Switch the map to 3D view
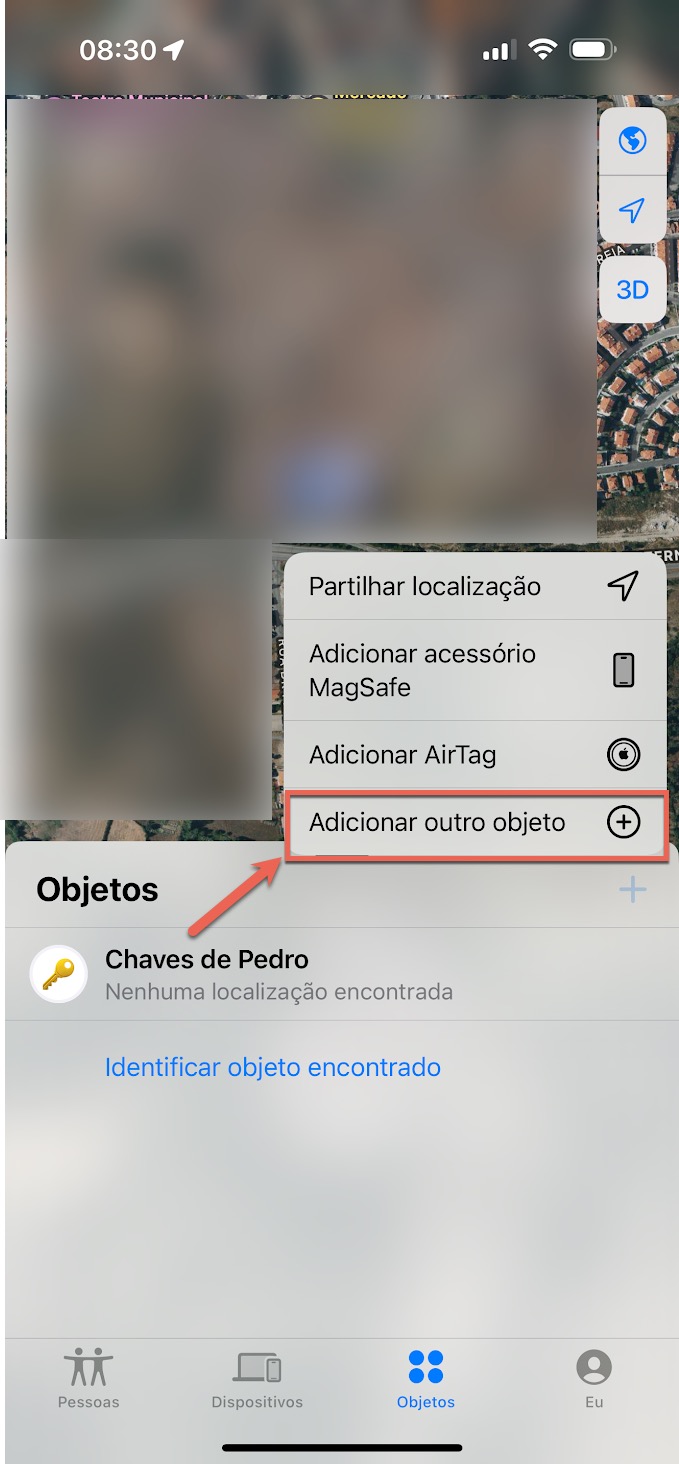 tap(632, 290)
